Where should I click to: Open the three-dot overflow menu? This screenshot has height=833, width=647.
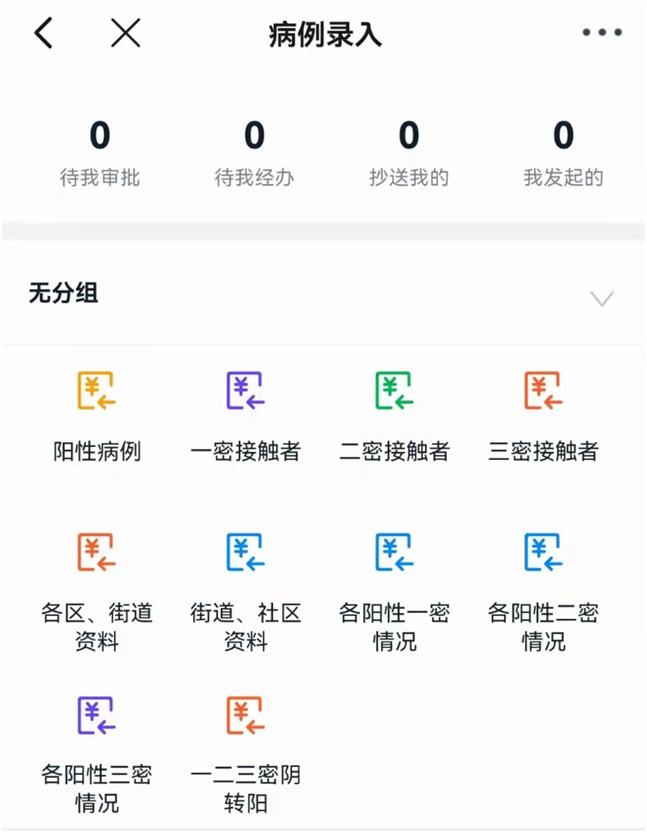601,34
